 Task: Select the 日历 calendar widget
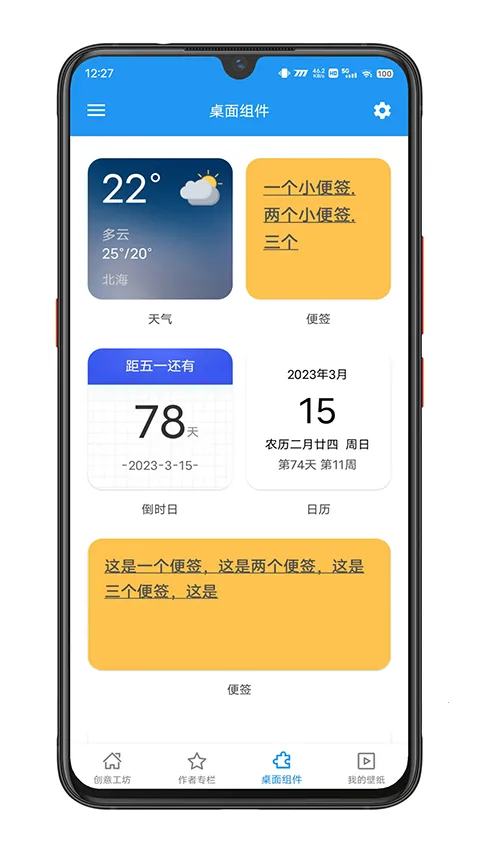pyautogui.click(x=318, y=419)
